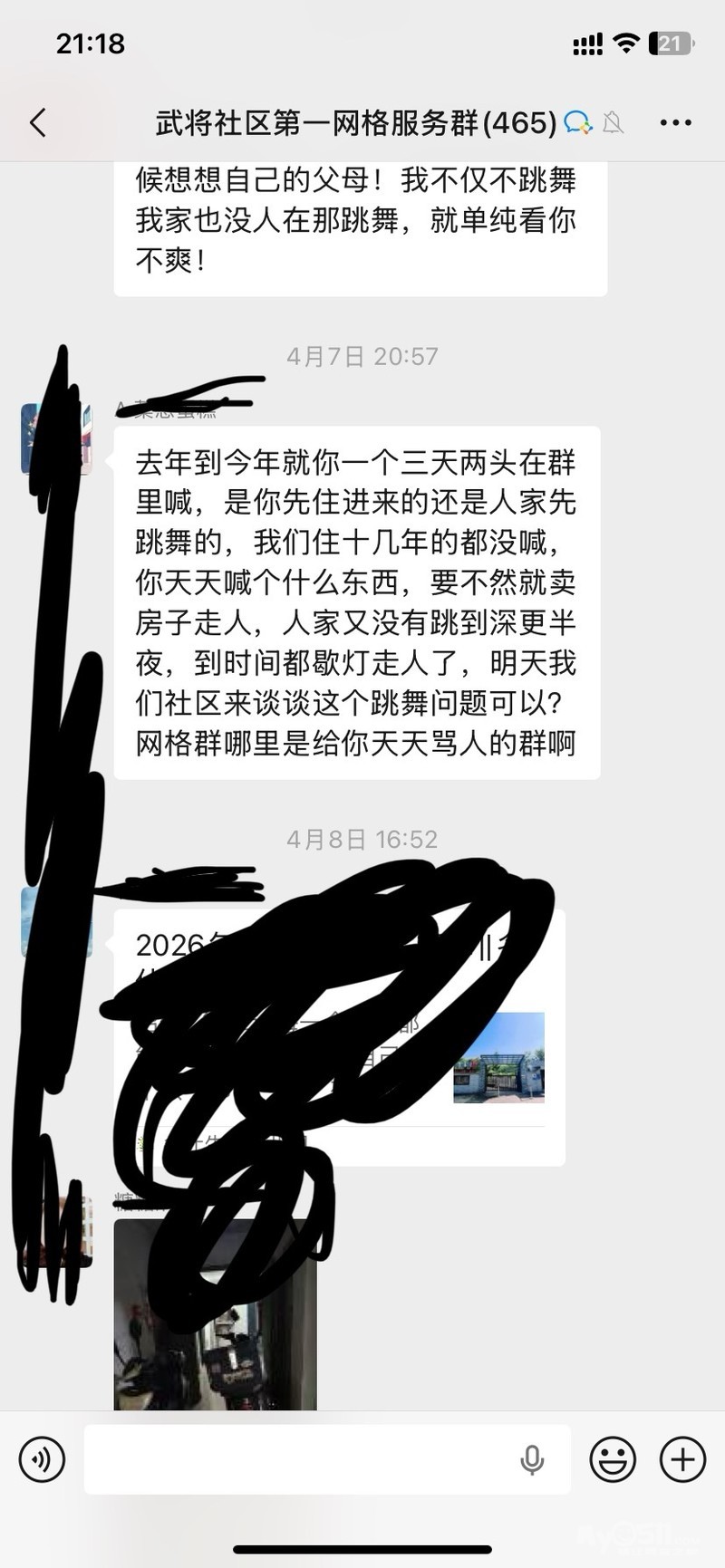The image size is (725, 1568).
Task: Open the plus attachments menu
Action: point(682,1459)
